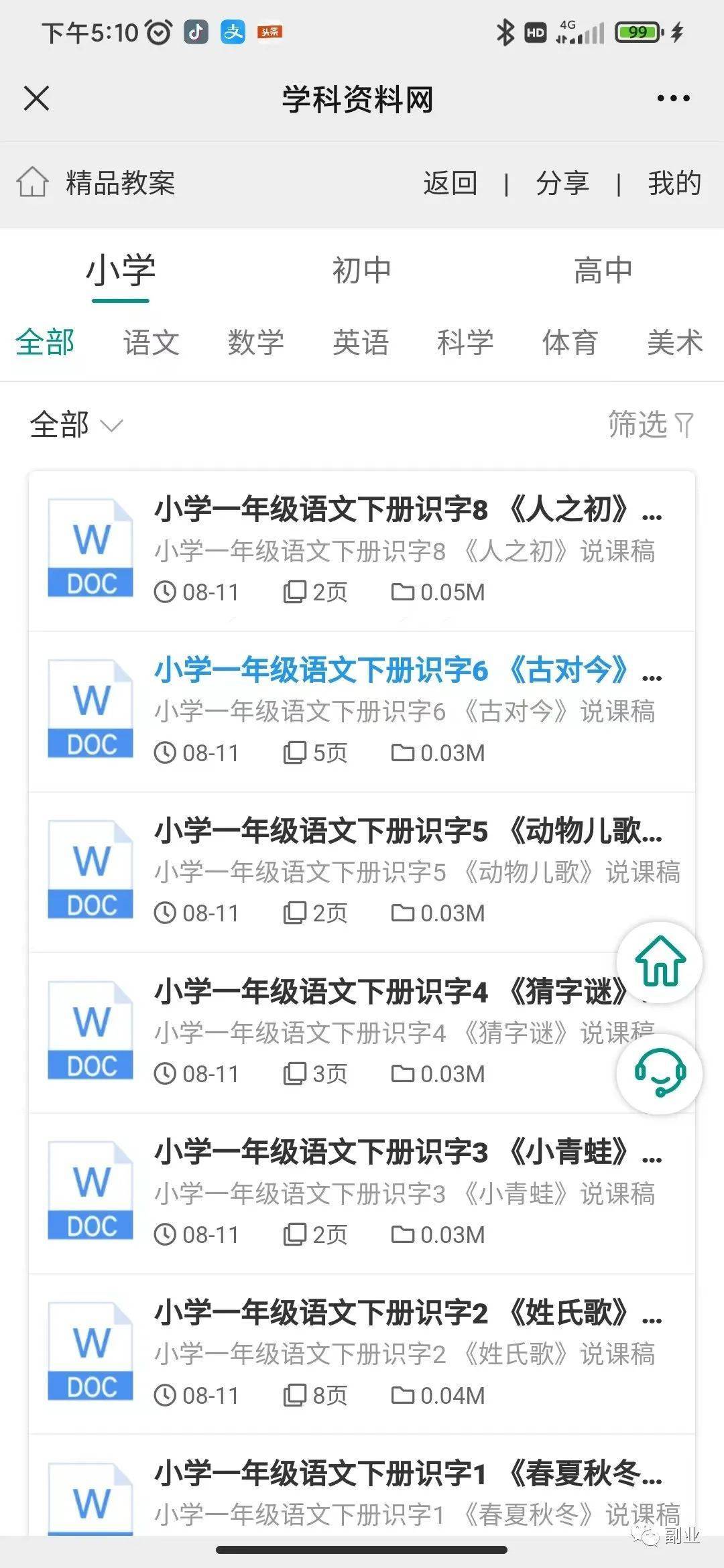Expand the 全部 dropdown

[x=76, y=425]
